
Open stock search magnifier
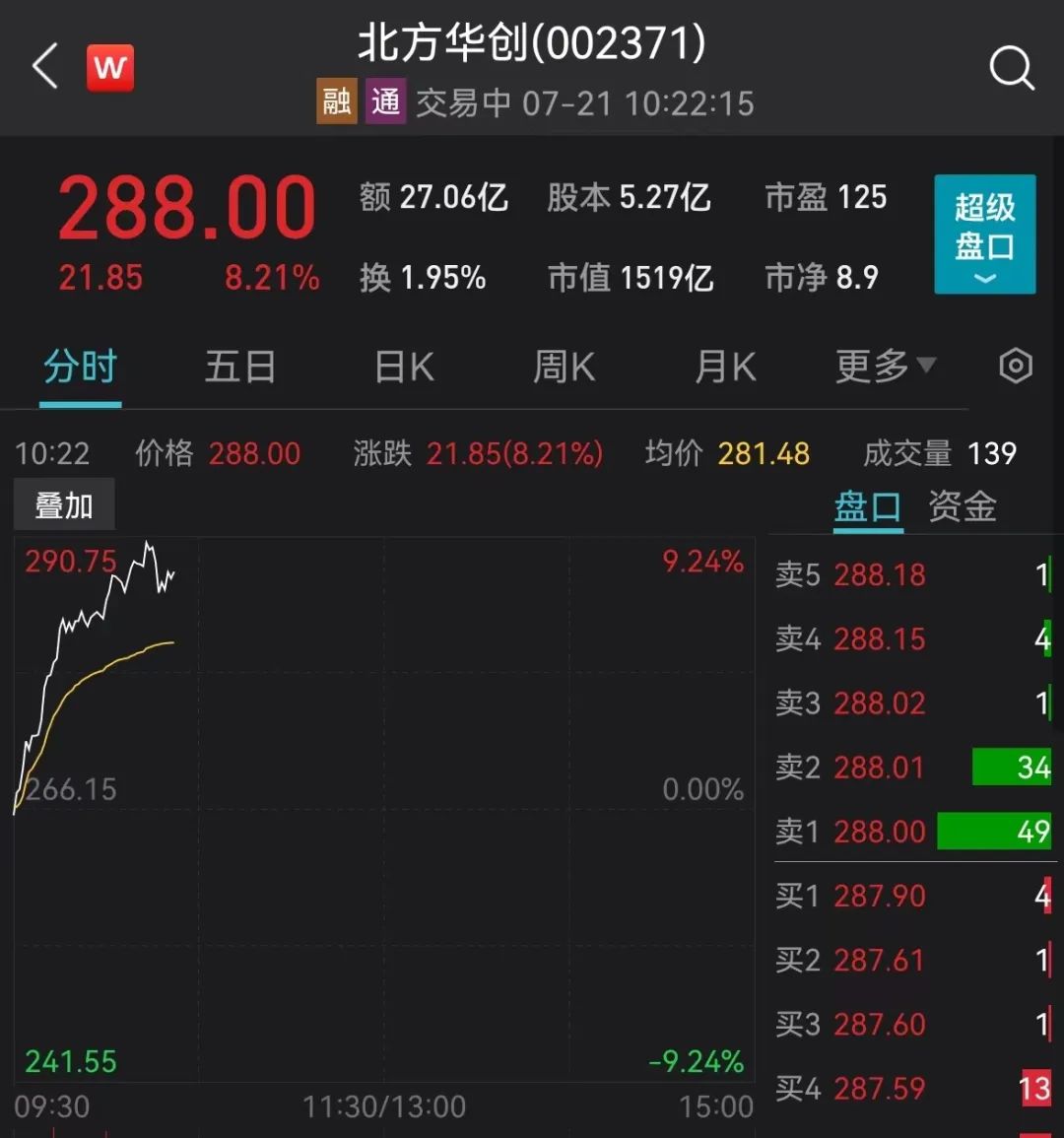1011,68
